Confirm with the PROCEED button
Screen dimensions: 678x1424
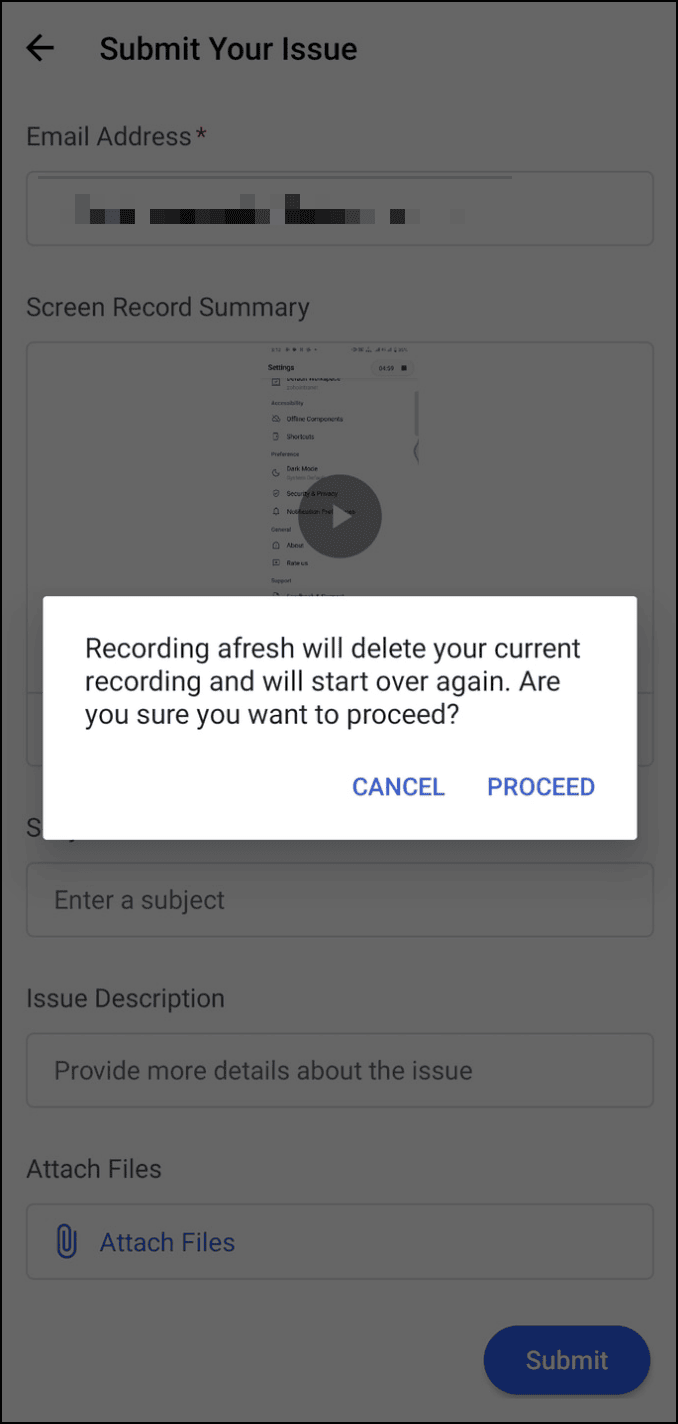click(x=541, y=787)
